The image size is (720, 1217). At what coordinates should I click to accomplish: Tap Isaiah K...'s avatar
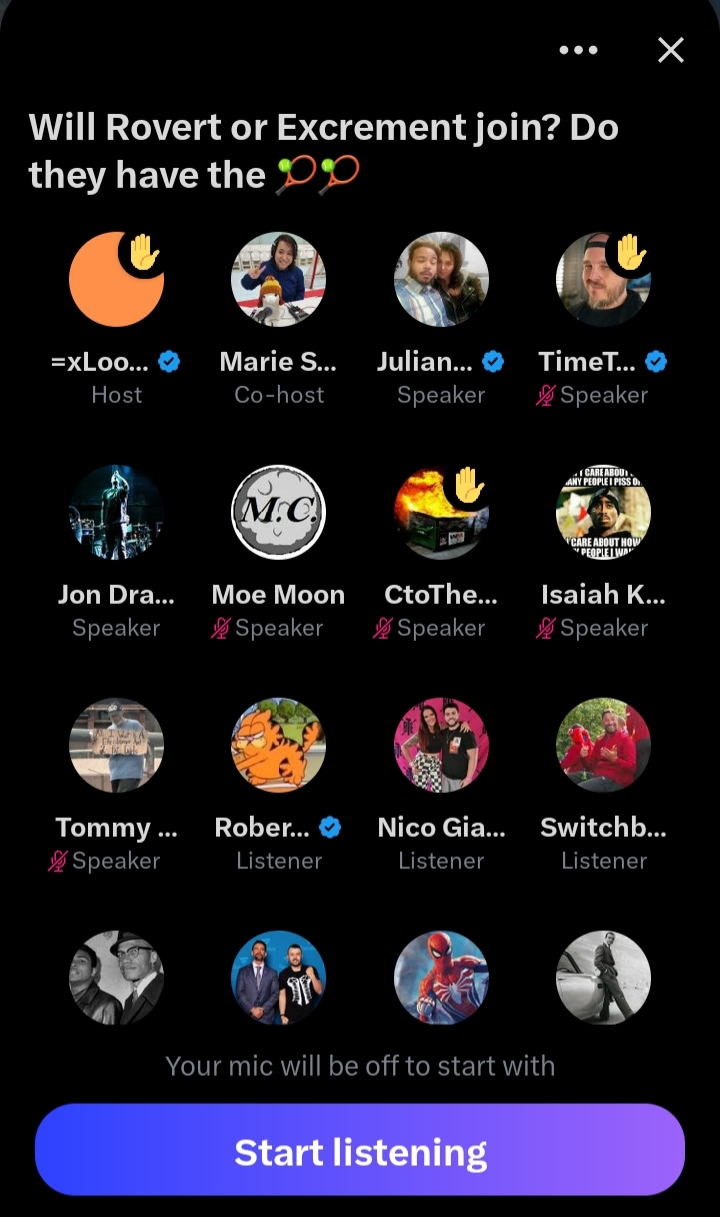(x=603, y=513)
